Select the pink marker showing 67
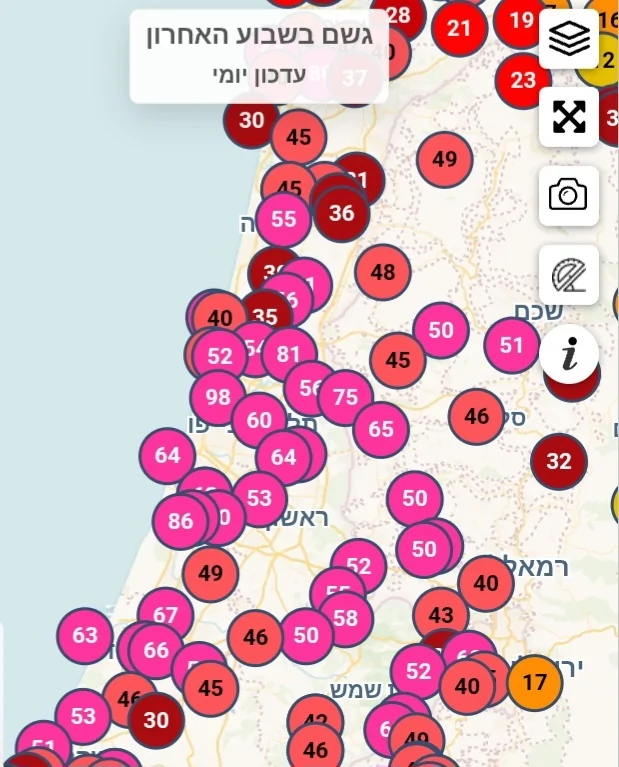 pyautogui.click(x=166, y=615)
